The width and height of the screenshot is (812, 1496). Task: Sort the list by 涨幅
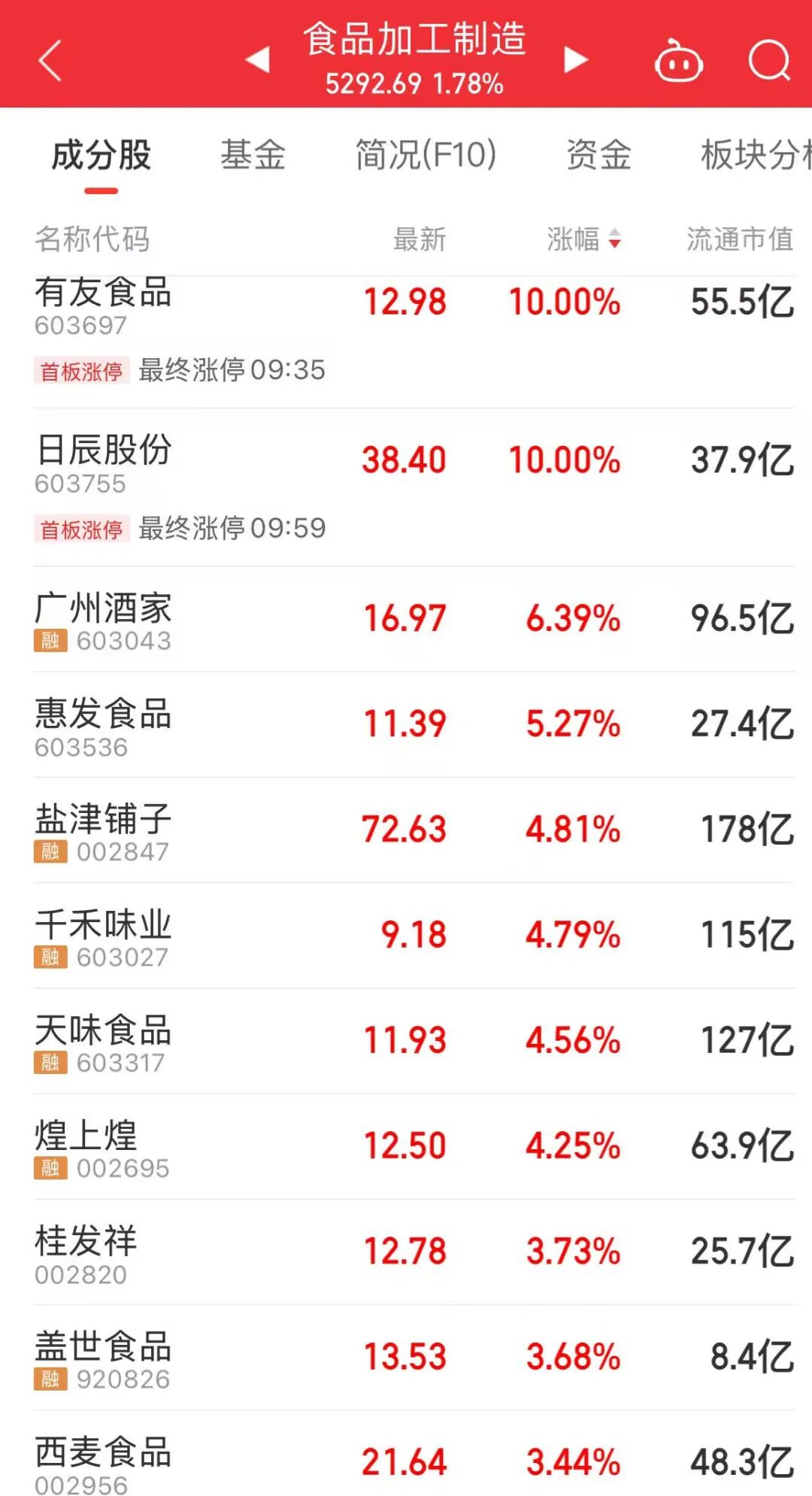point(583,239)
